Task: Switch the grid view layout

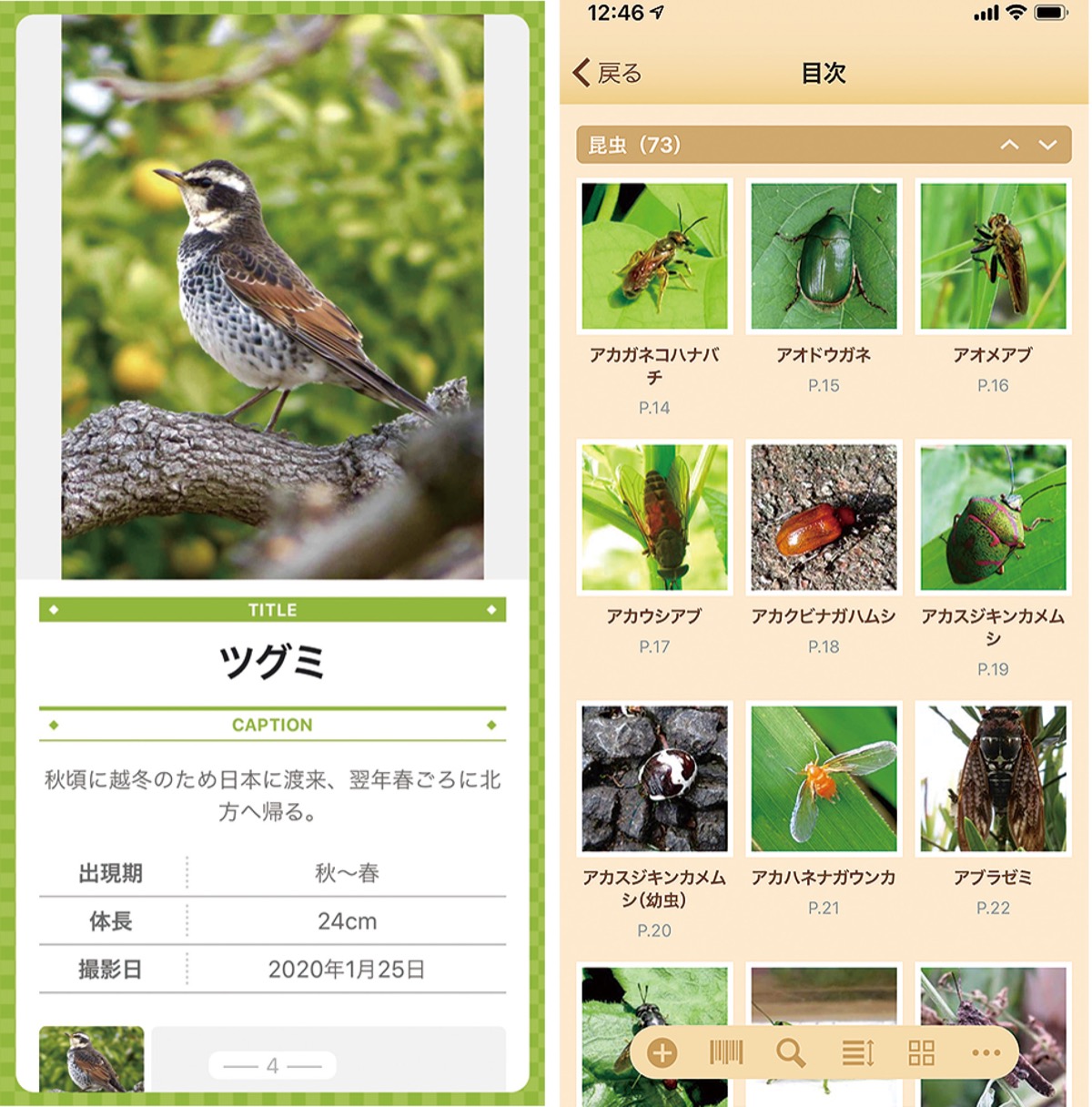Action: [921, 1053]
